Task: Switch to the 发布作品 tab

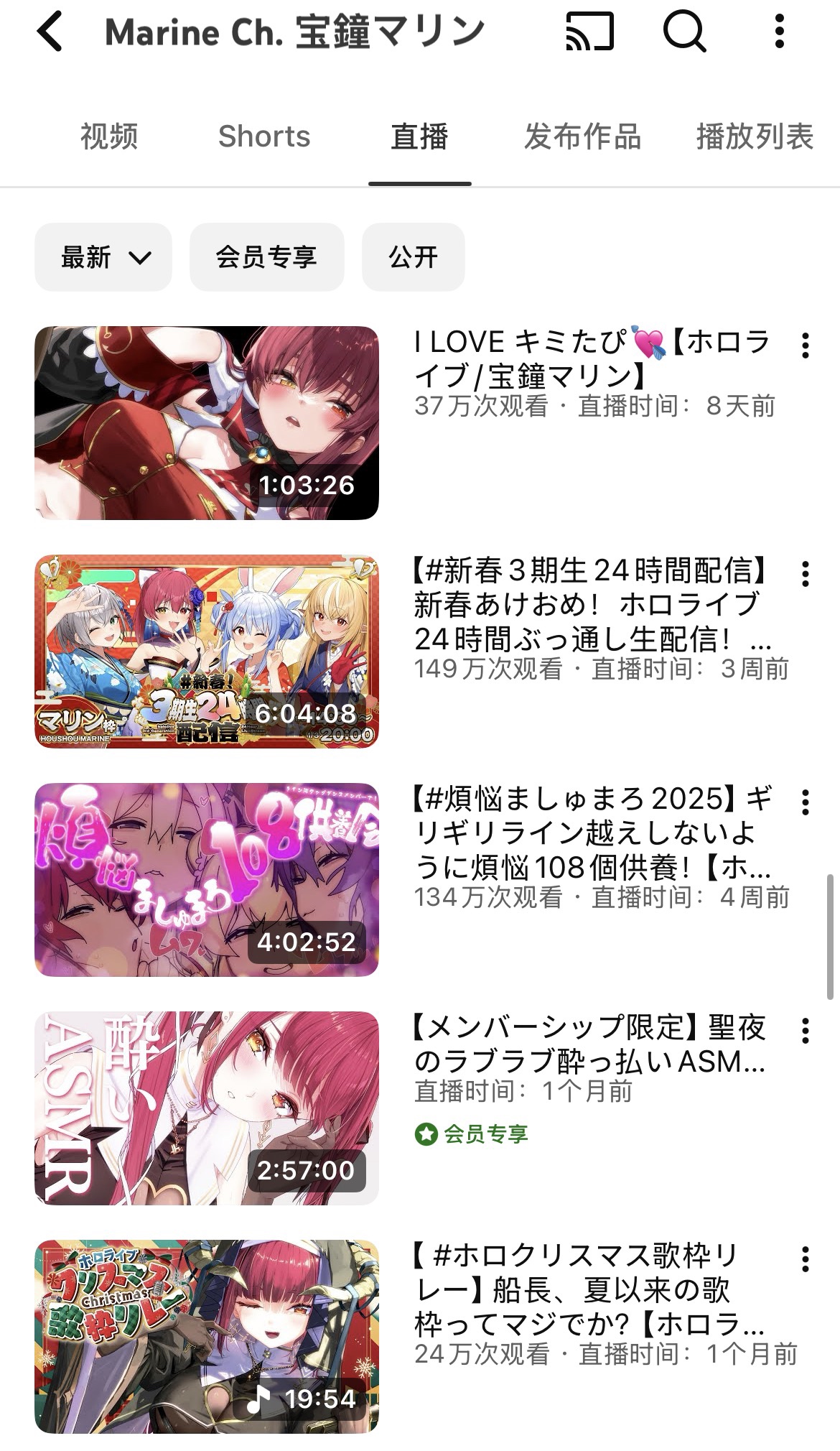Action: coord(582,136)
